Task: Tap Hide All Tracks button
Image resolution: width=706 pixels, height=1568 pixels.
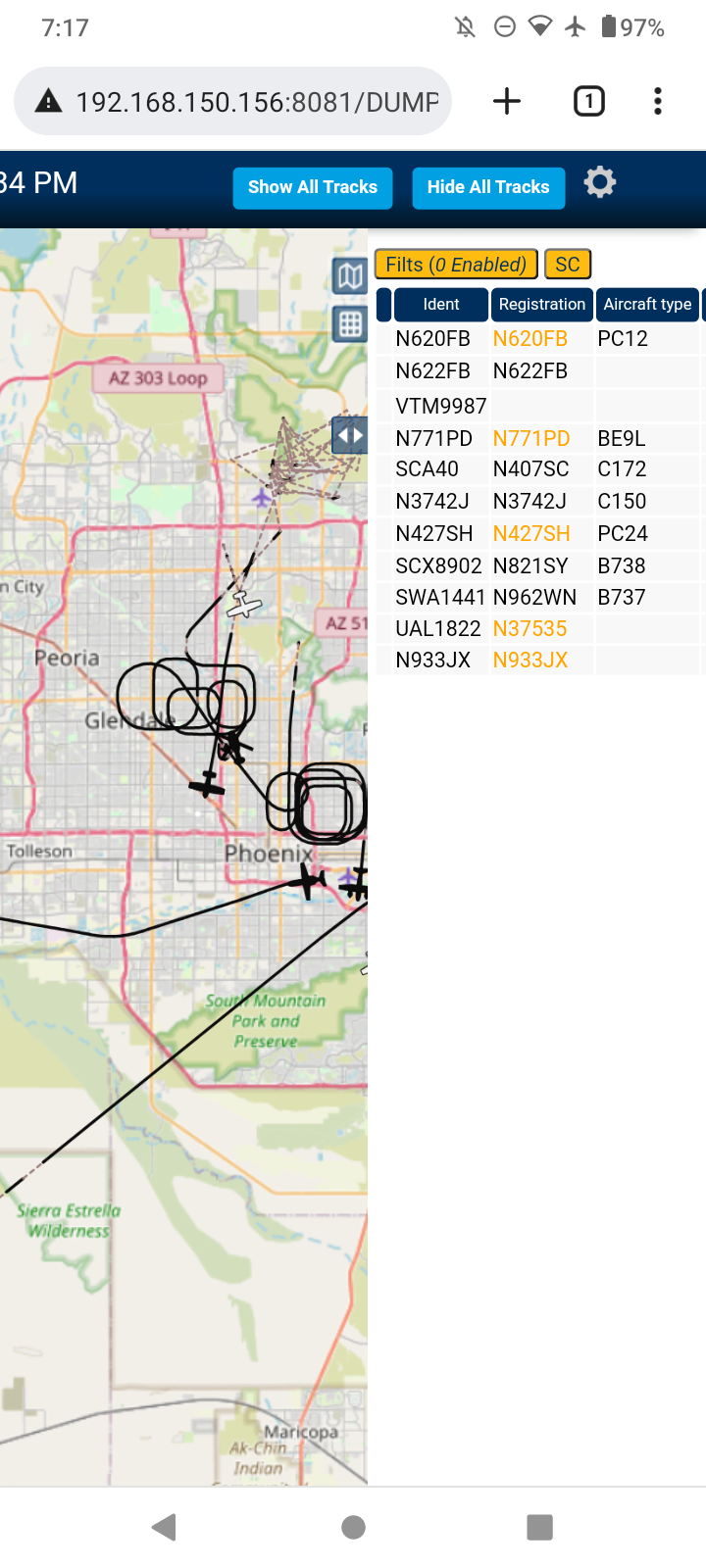Action: tap(488, 187)
